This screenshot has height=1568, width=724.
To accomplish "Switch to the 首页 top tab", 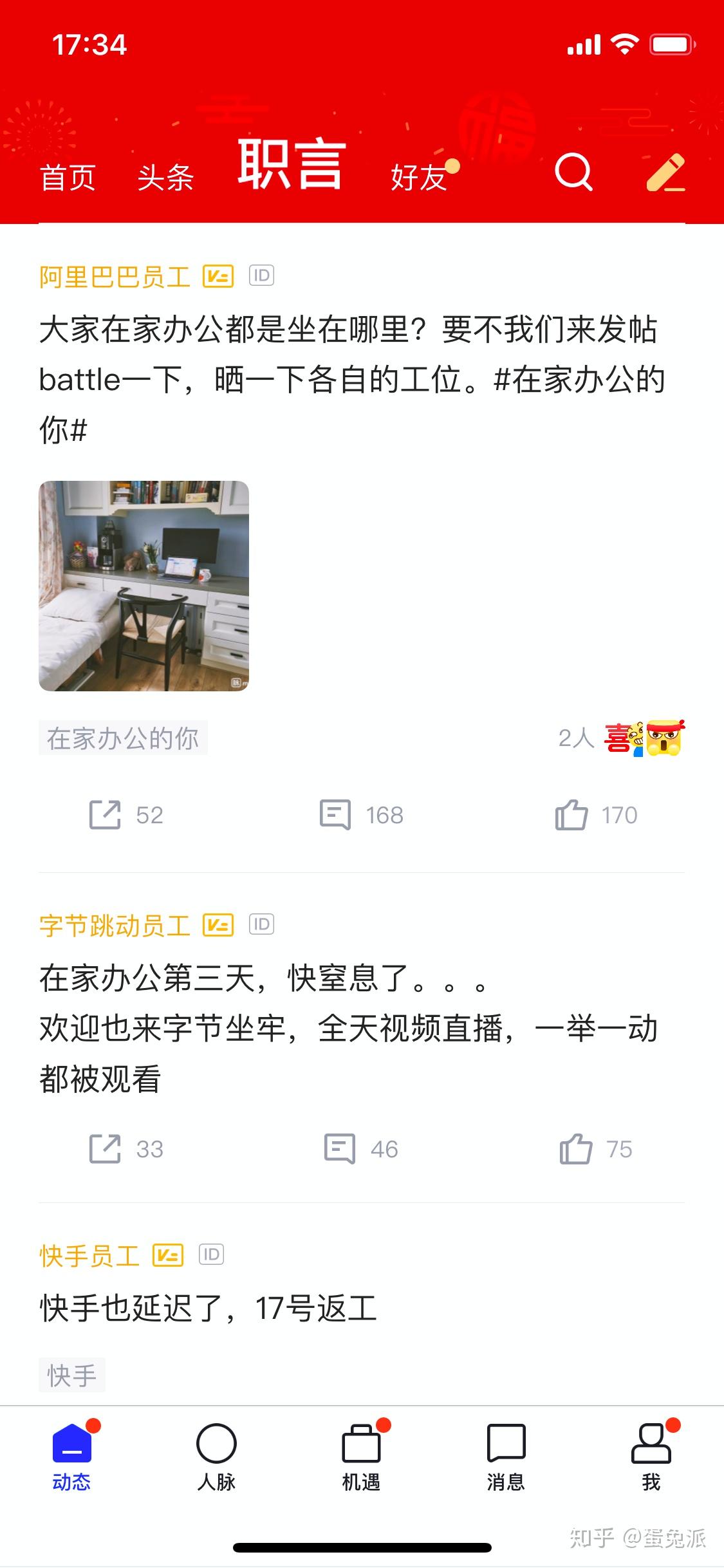I will click(68, 178).
